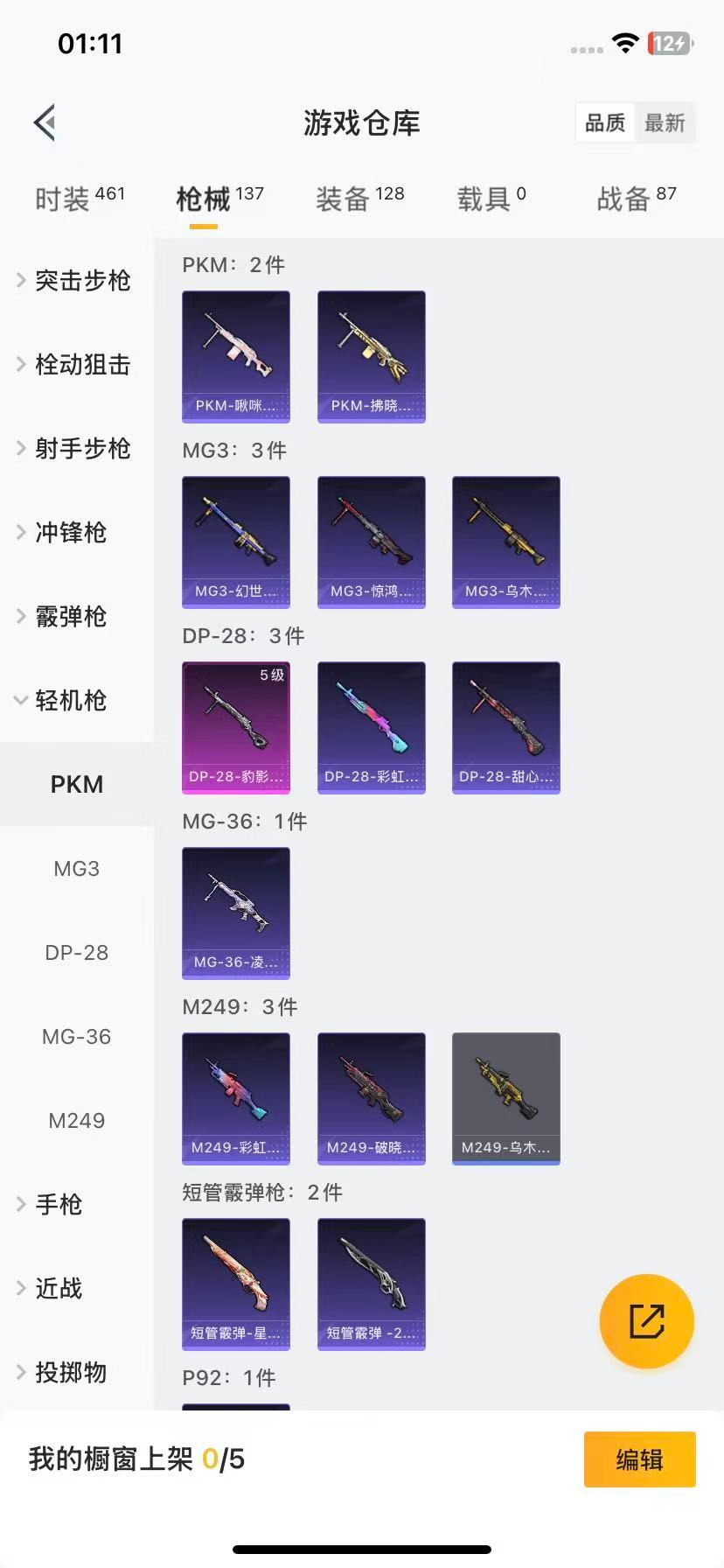Switch sorting to 最新 newest mode
Image resolution: width=724 pixels, height=1568 pixels.
[665, 122]
